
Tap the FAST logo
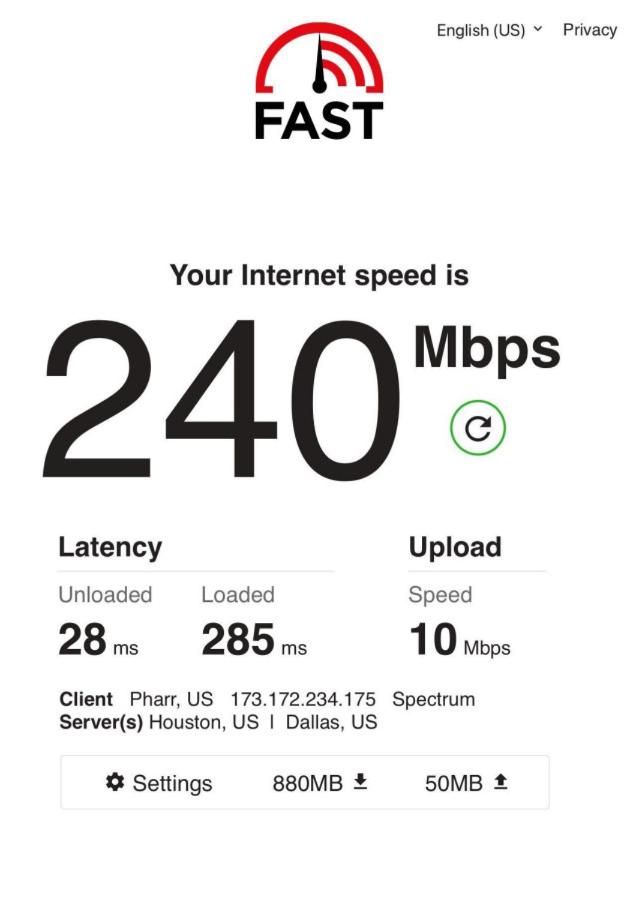pyautogui.click(x=318, y=86)
